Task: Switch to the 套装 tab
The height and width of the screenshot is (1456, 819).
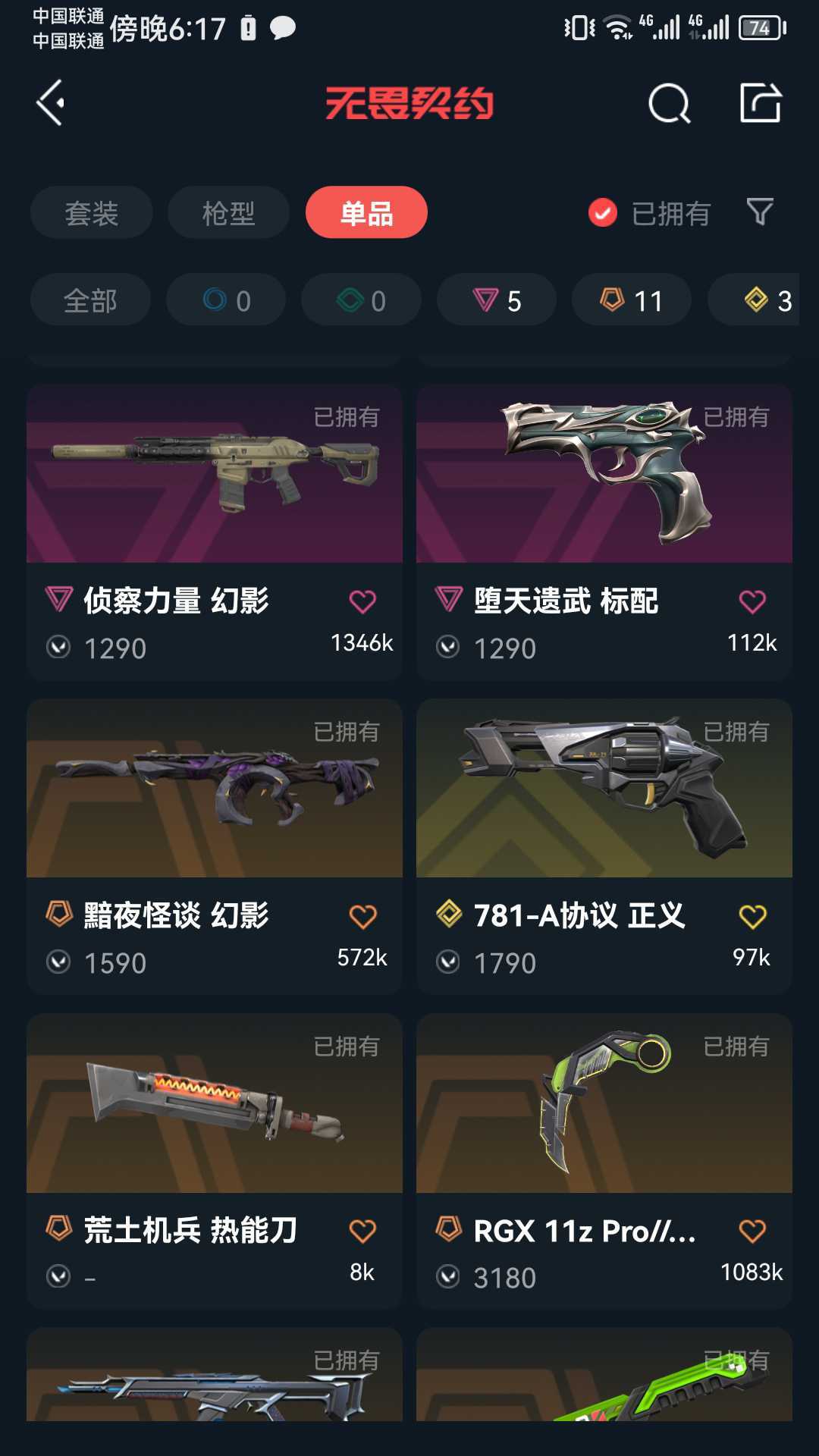Action: (x=91, y=213)
